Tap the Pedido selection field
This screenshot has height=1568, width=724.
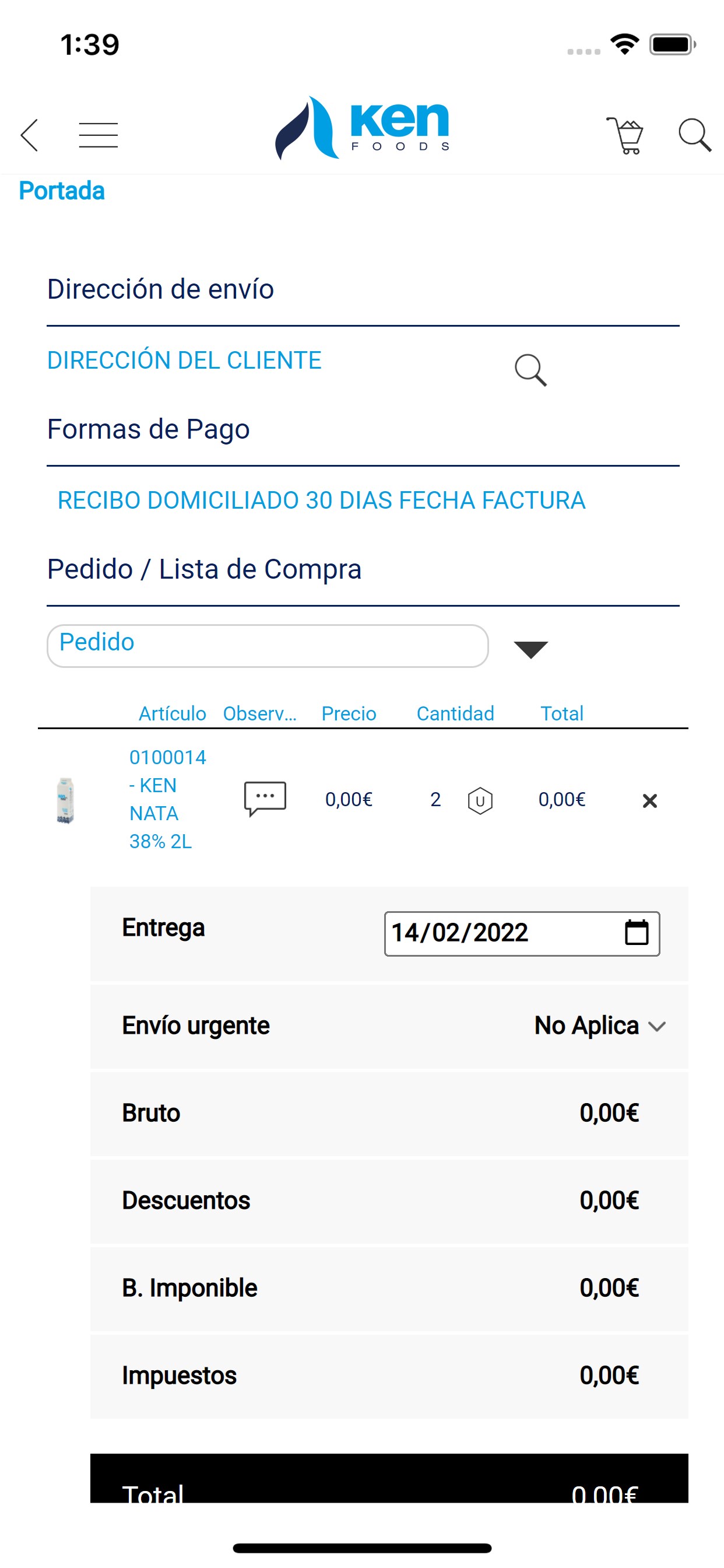coord(268,645)
